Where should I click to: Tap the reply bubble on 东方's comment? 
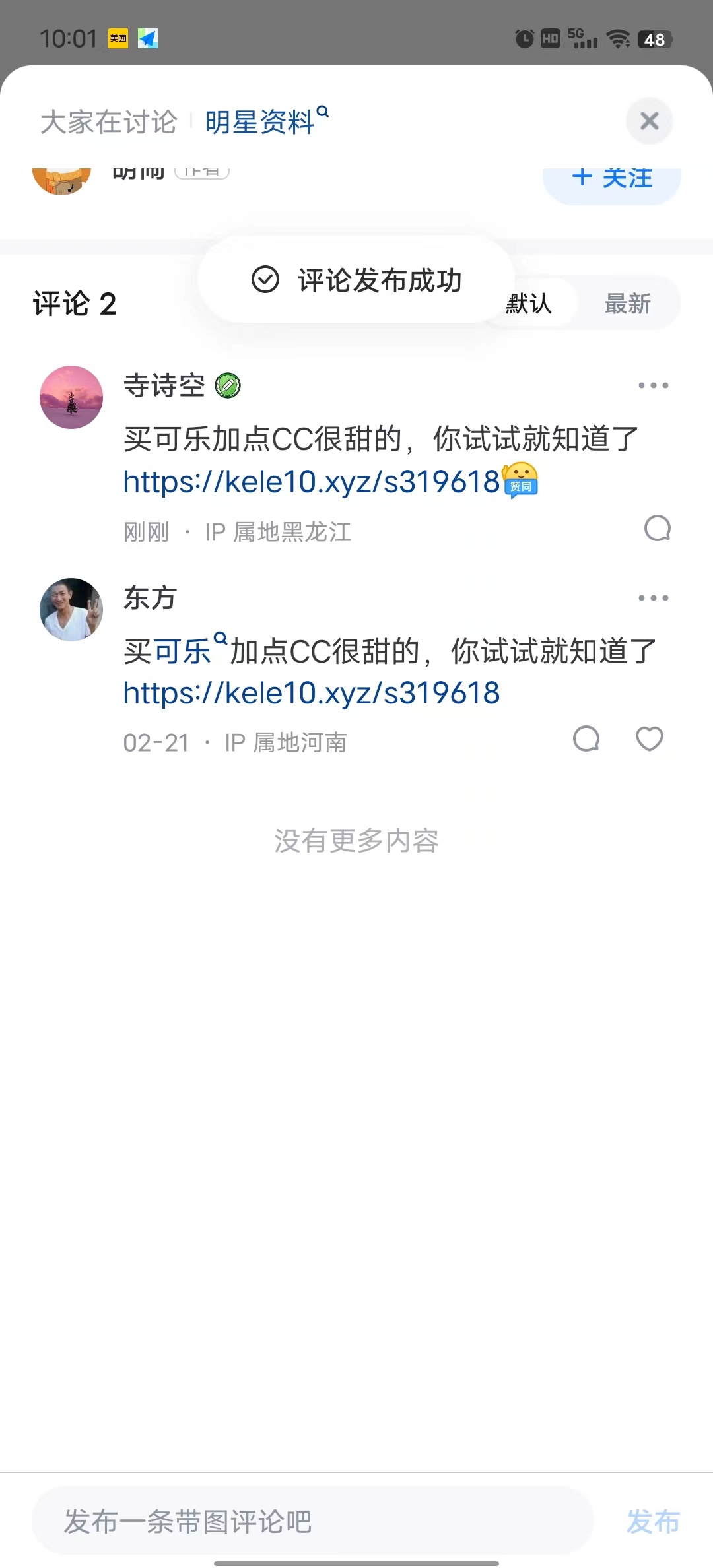(586, 738)
